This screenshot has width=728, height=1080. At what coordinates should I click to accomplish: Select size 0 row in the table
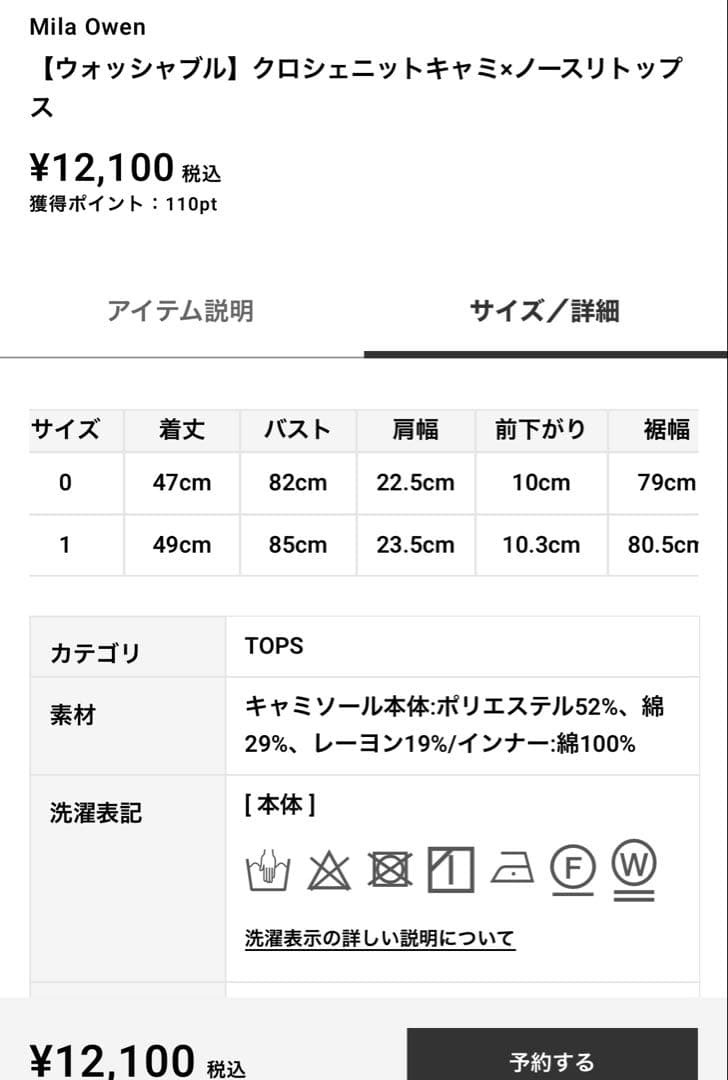point(75,482)
